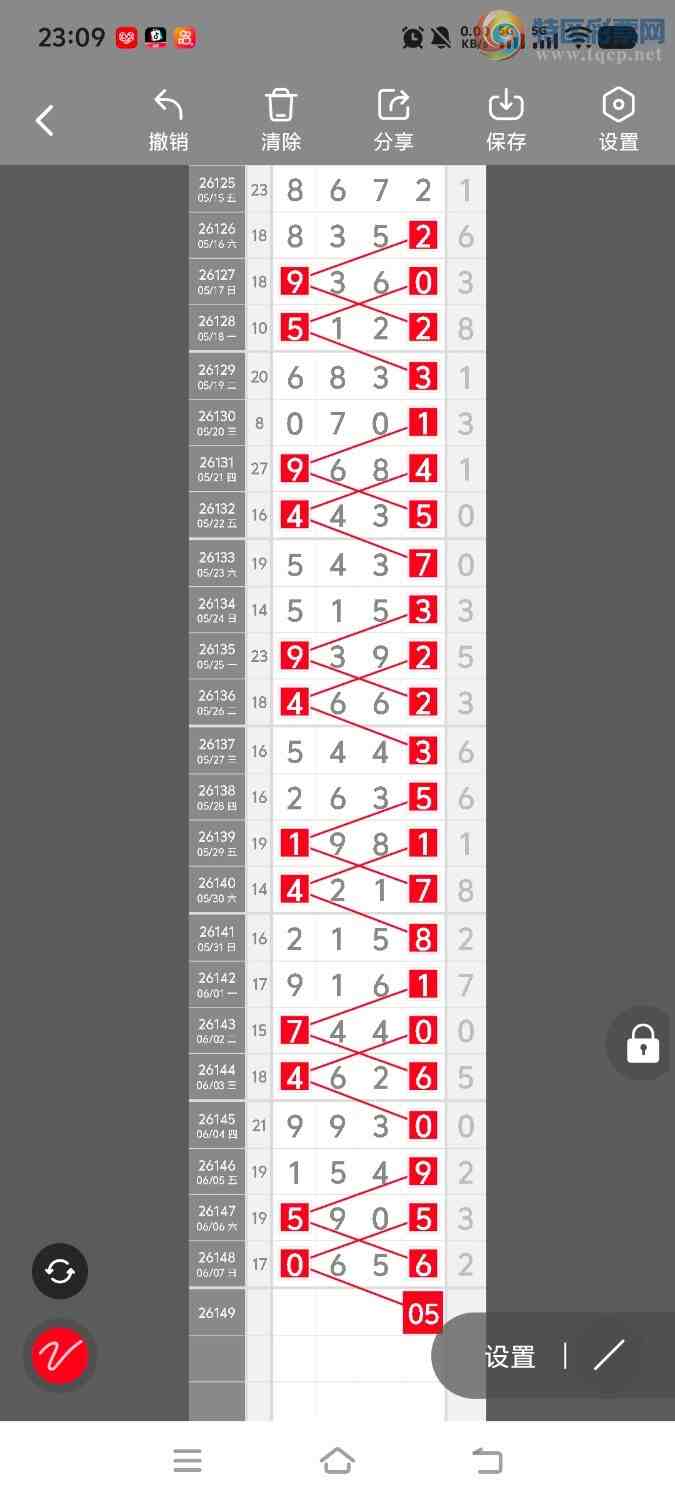Screen dimensions: 675x1500
Task: Undo the last drawn stroke (撤销)
Action: pos(169,120)
